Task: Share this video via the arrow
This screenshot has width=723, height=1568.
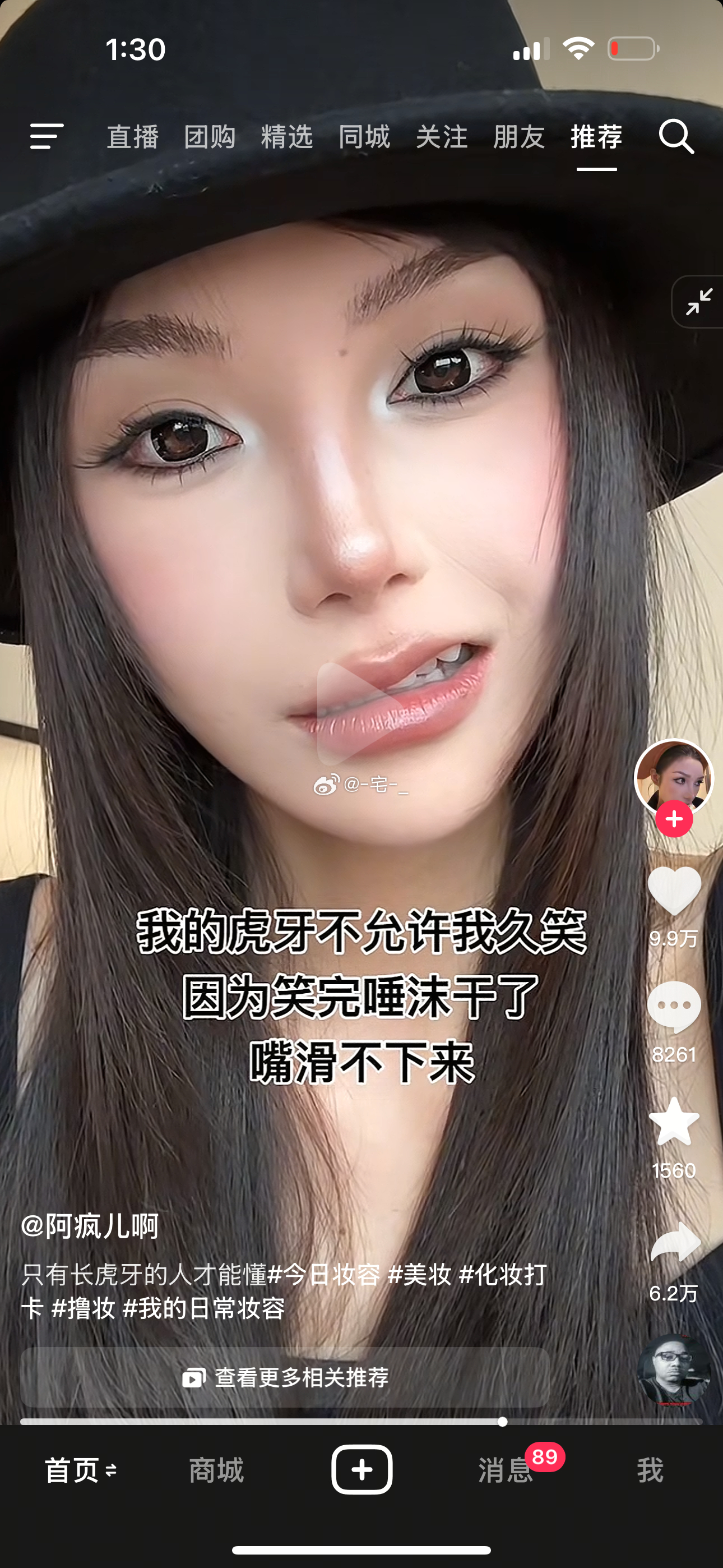Action: [675, 1242]
